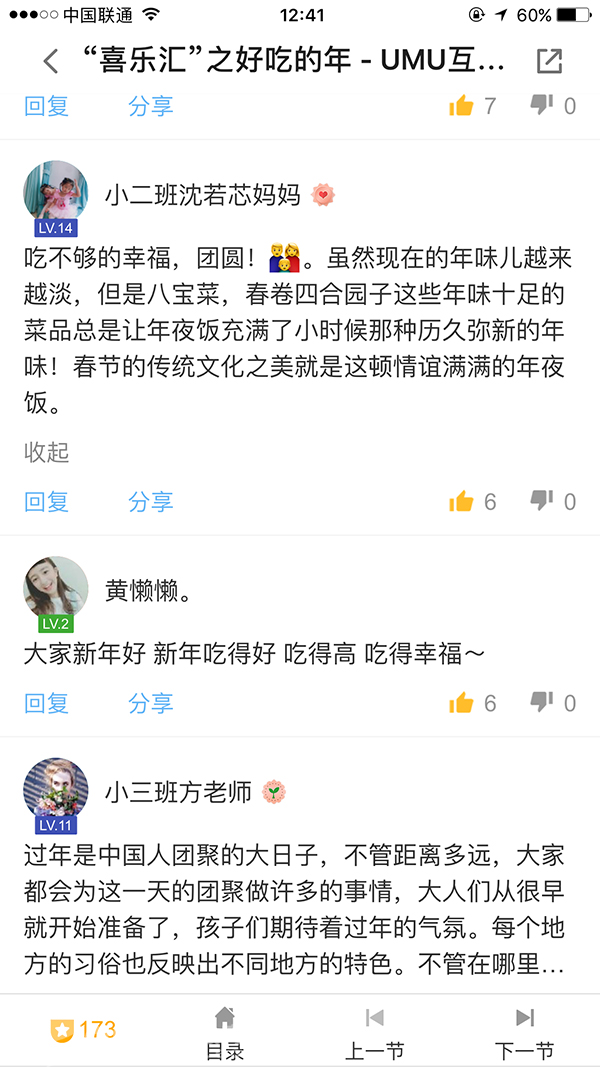Go to next section 下一节

point(524,1033)
